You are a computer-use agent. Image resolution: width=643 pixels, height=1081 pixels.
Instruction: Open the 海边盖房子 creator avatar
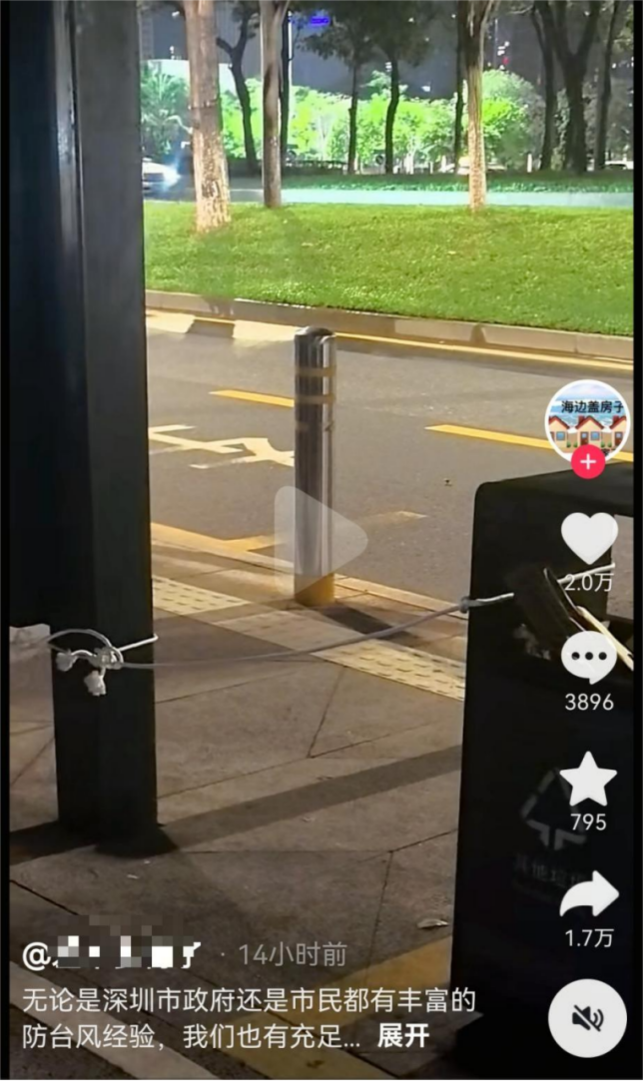[587, 420]
